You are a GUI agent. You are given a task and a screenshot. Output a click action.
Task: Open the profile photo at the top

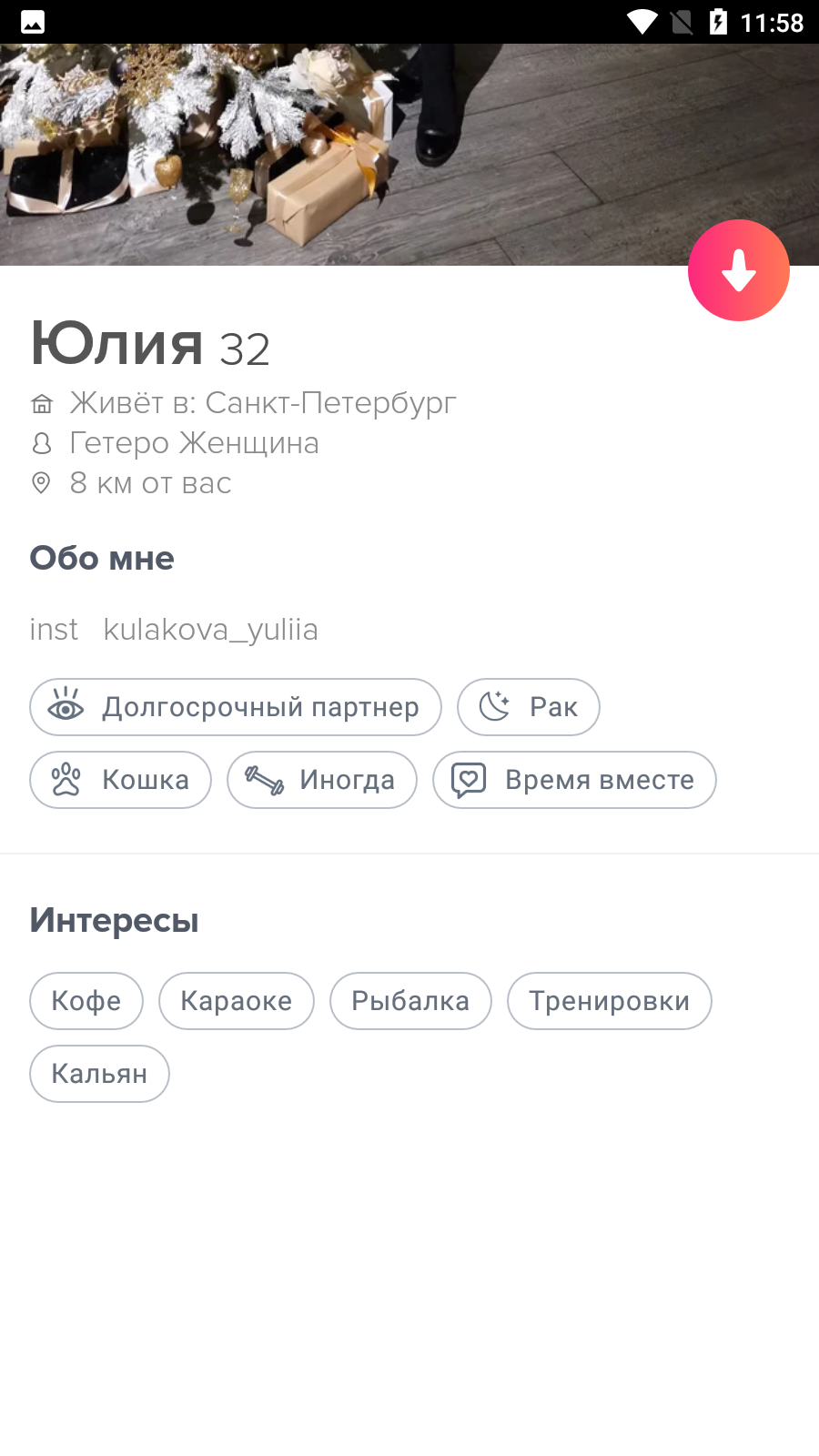(409, 155)
